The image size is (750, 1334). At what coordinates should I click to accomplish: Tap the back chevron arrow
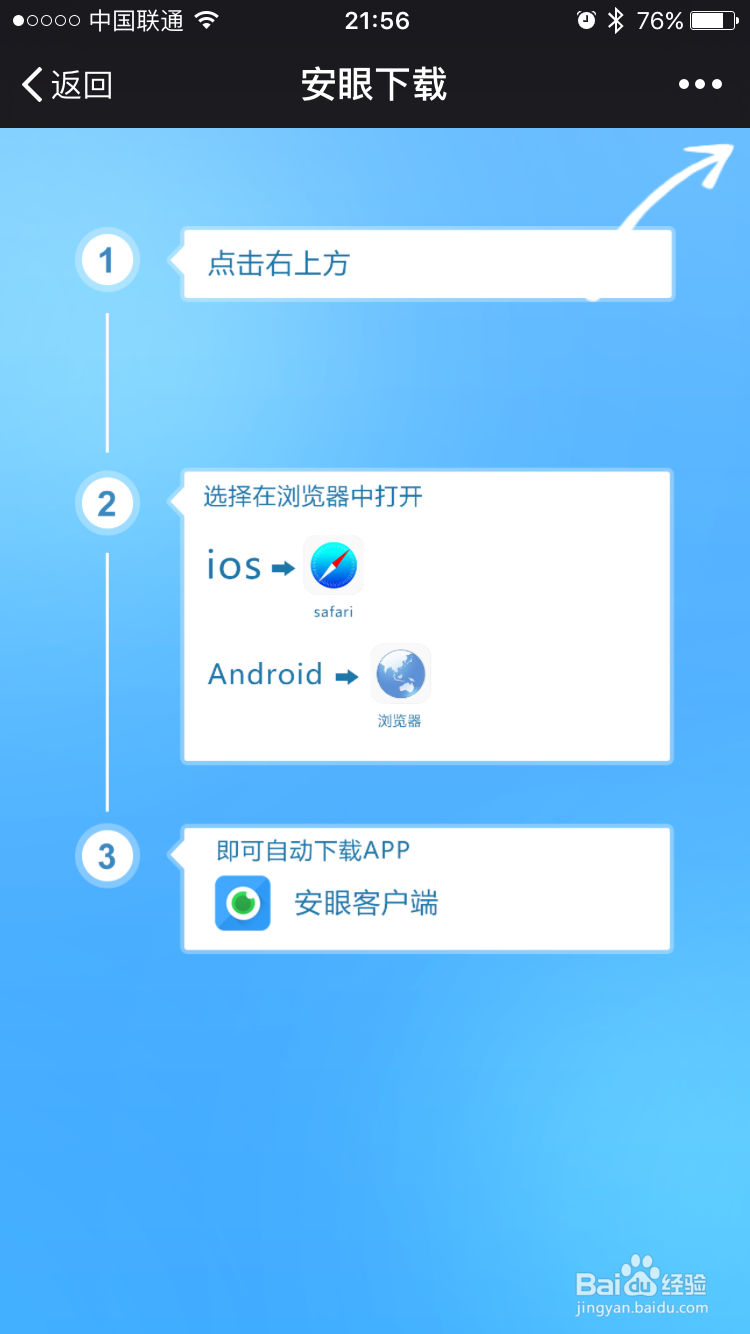pyautogui.click(x=32, y=85)
